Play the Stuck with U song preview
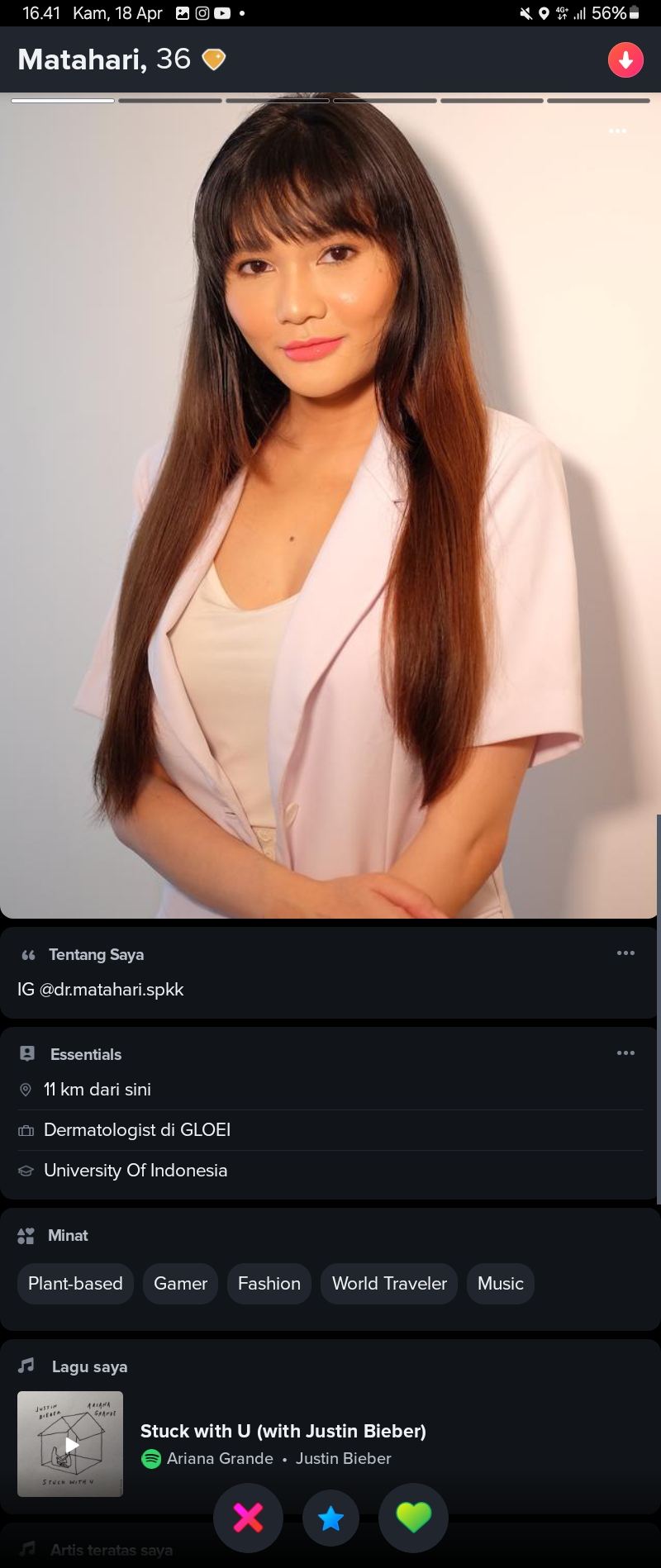661x1568 pixels. (x=71, y=1444)
